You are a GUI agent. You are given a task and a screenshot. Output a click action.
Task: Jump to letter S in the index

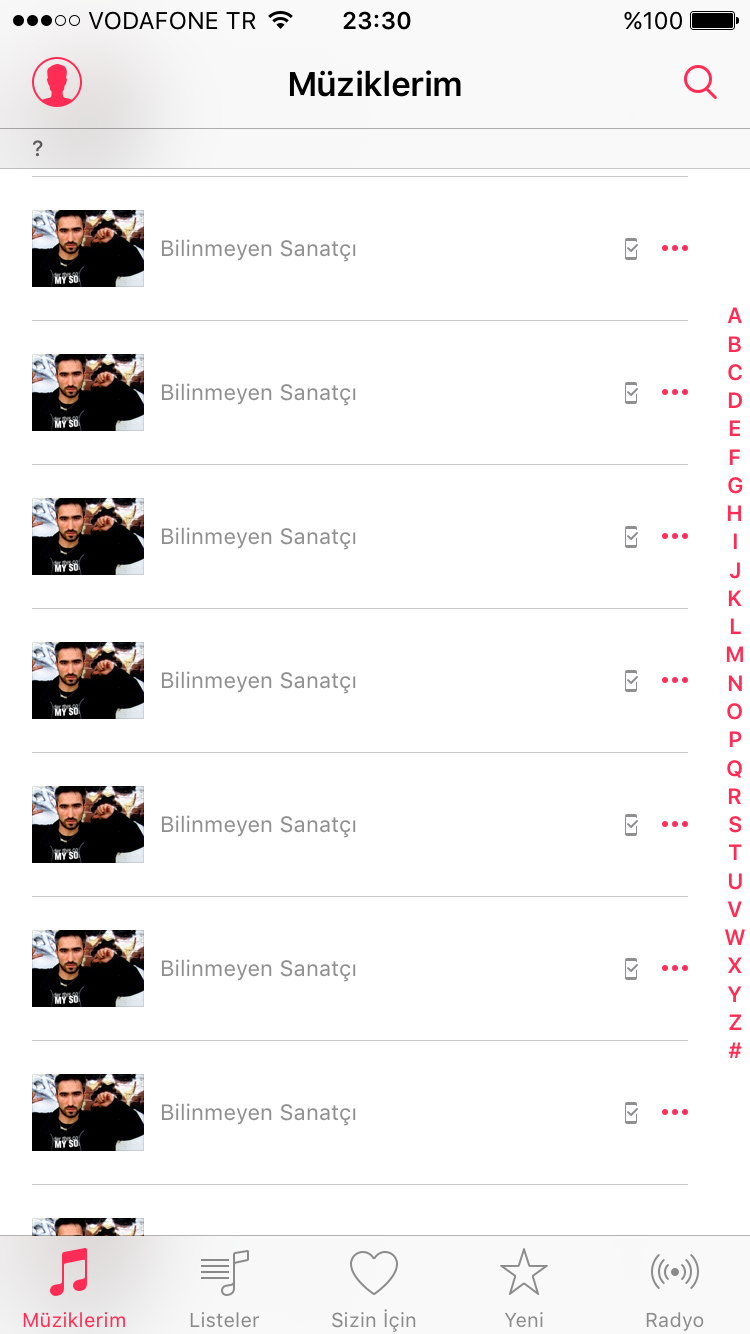[735, 825]
